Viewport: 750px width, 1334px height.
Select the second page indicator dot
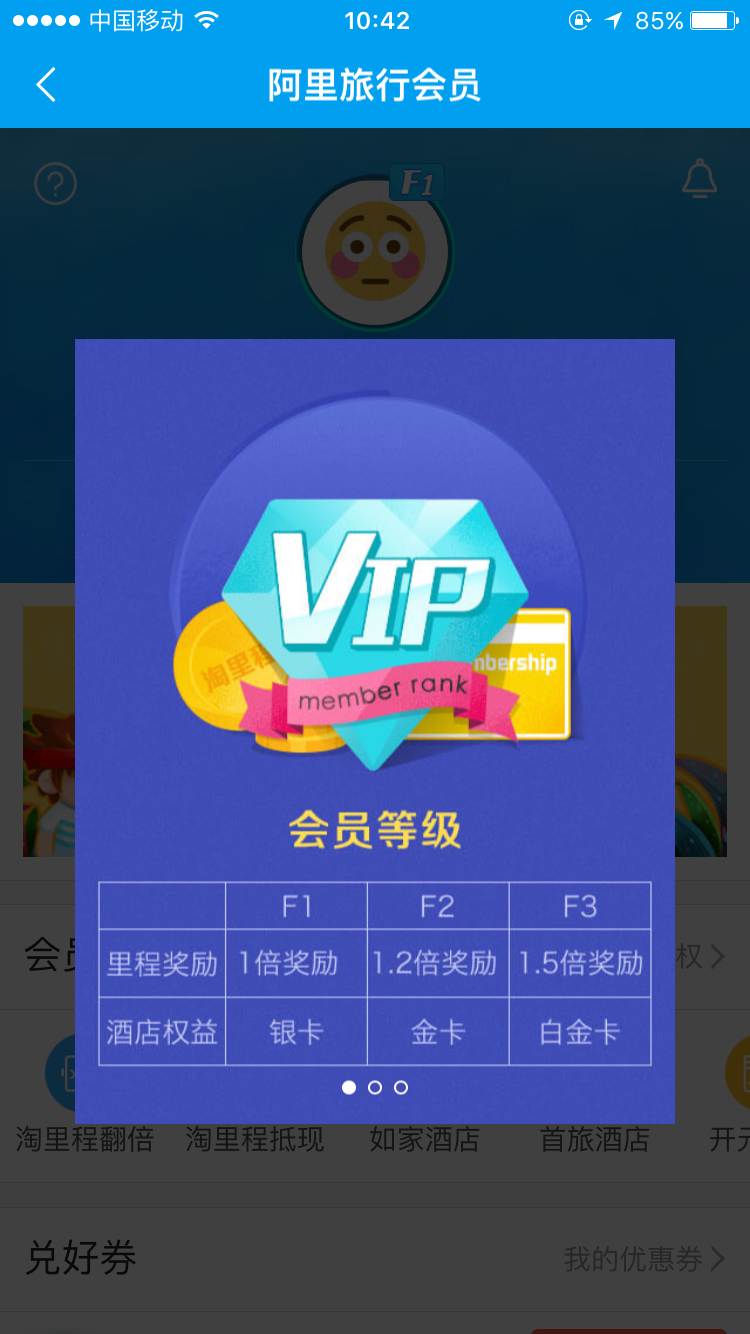[x=375, y=1087]
